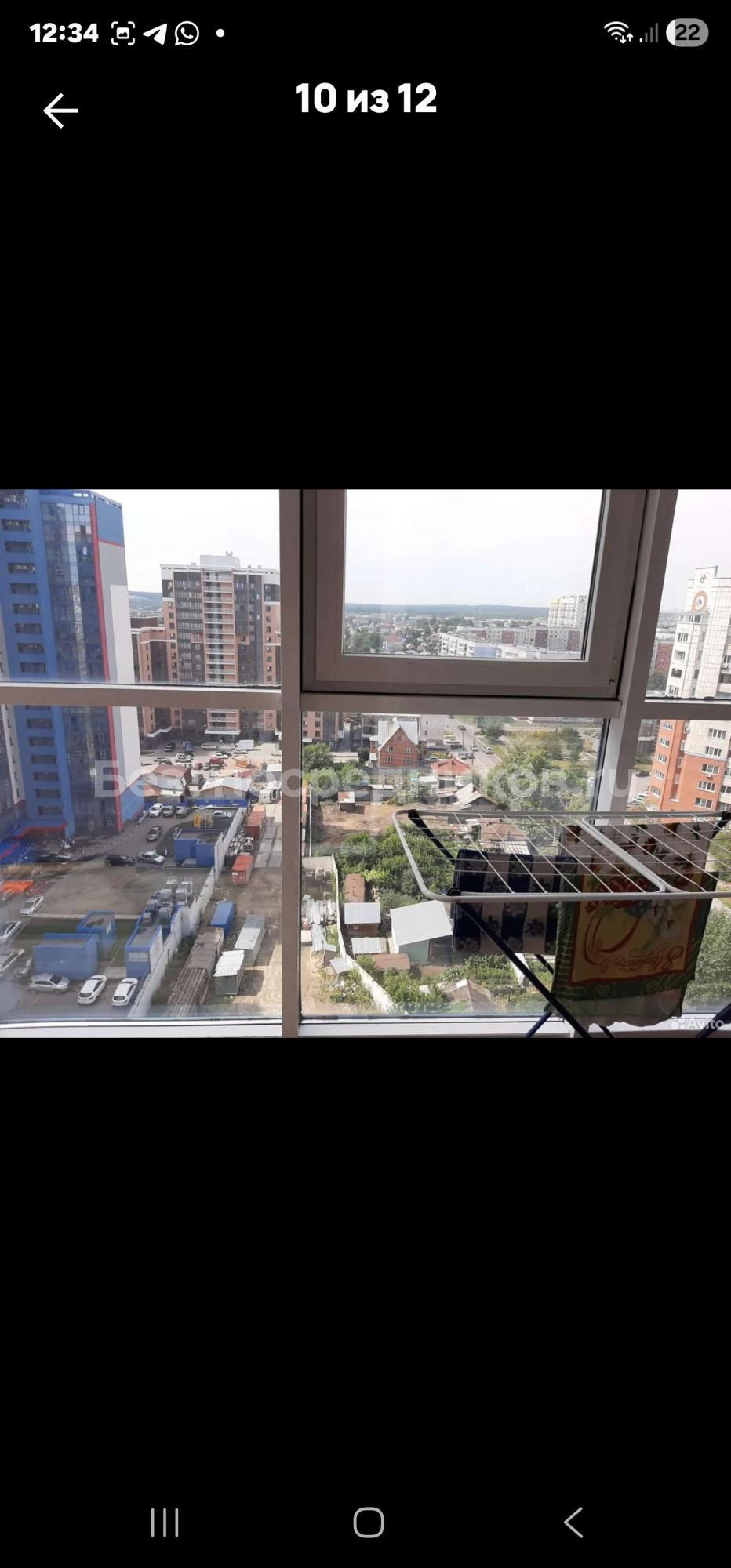The width and height of the screenshot is (731, 1568).
Task: Tap the system back button
Action: click(x=573, y=1523)
